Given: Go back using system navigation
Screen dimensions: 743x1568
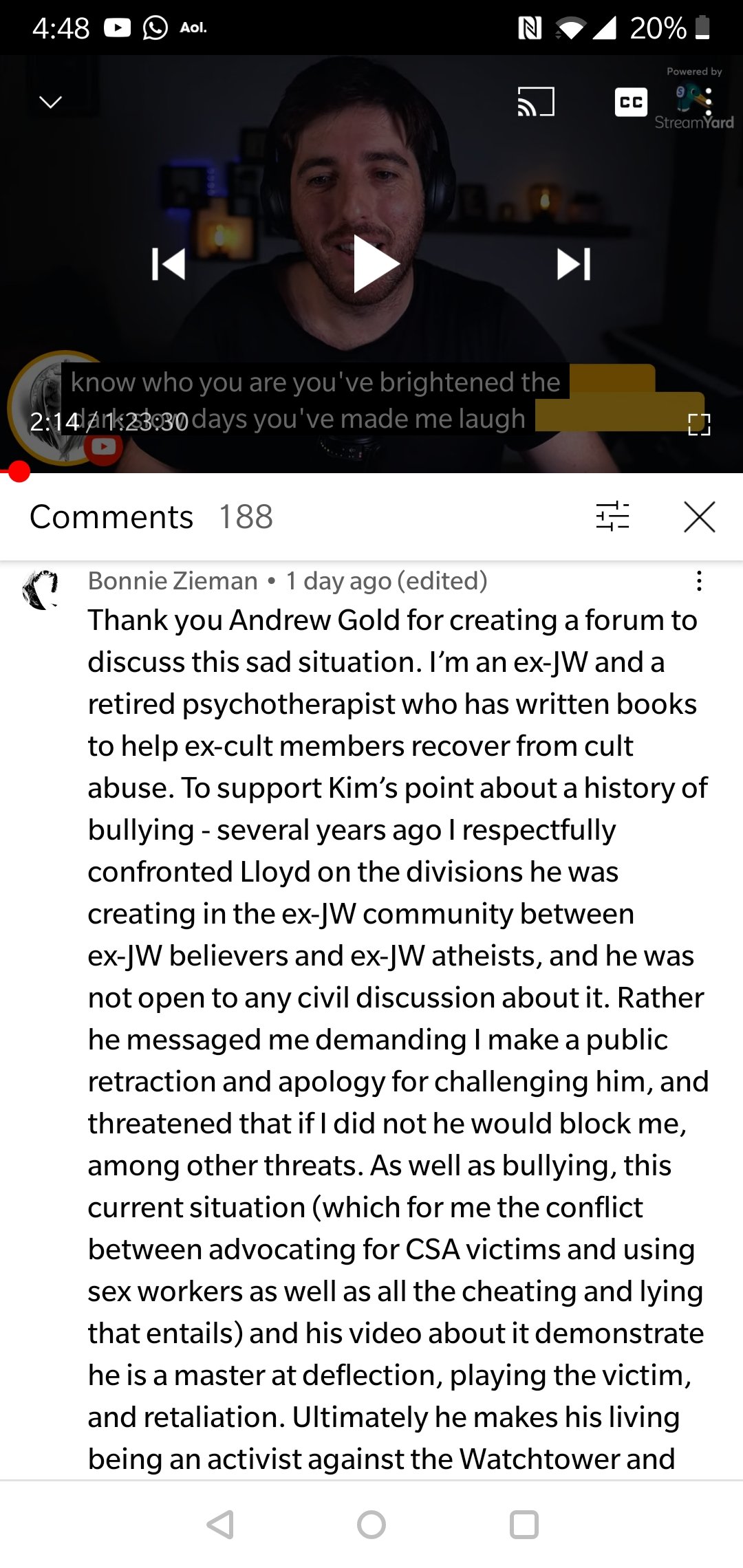Looking at the screenshot, I should 220,1525.
